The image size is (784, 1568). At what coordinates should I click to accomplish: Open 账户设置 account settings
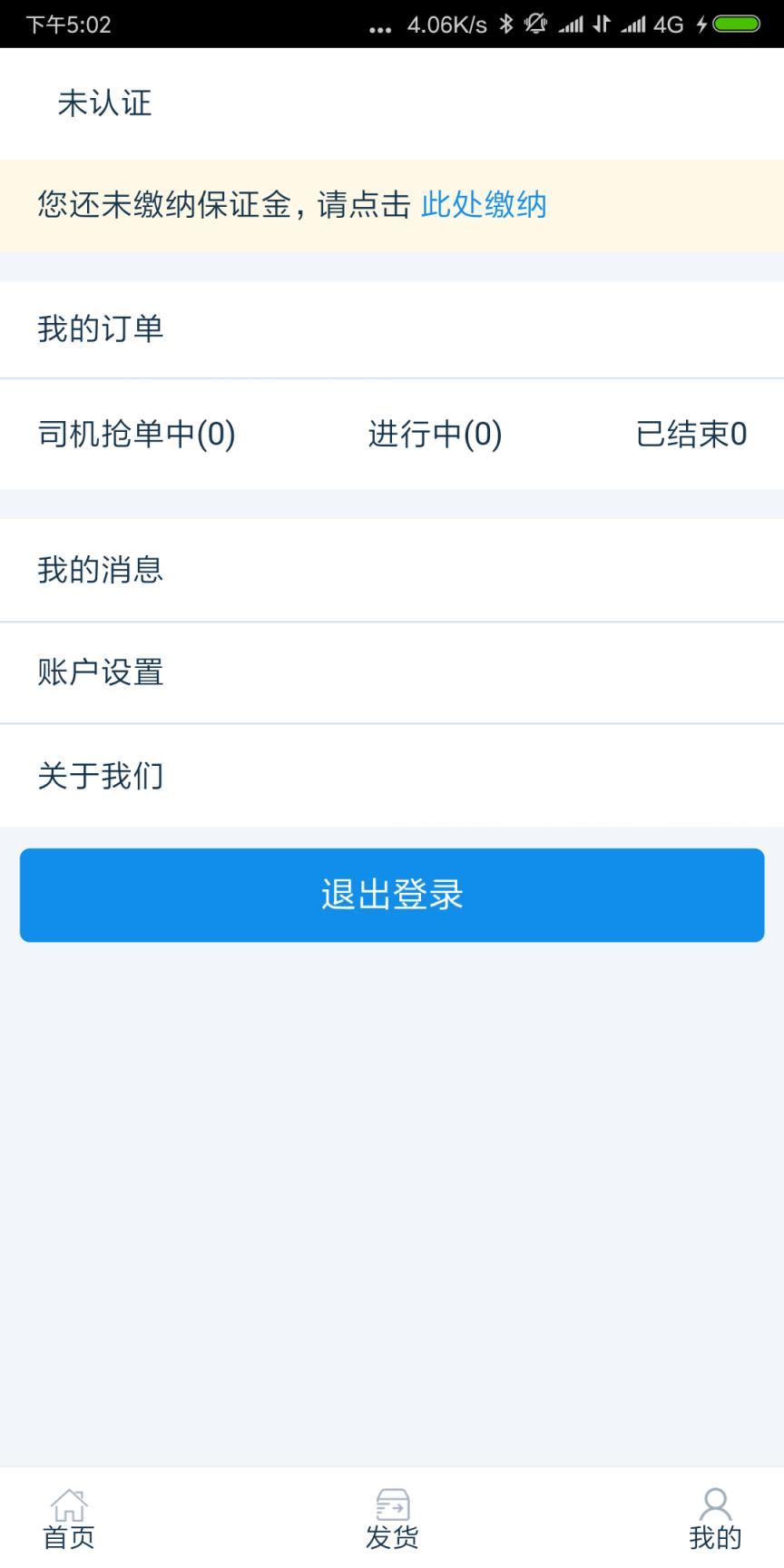(100, 673)
